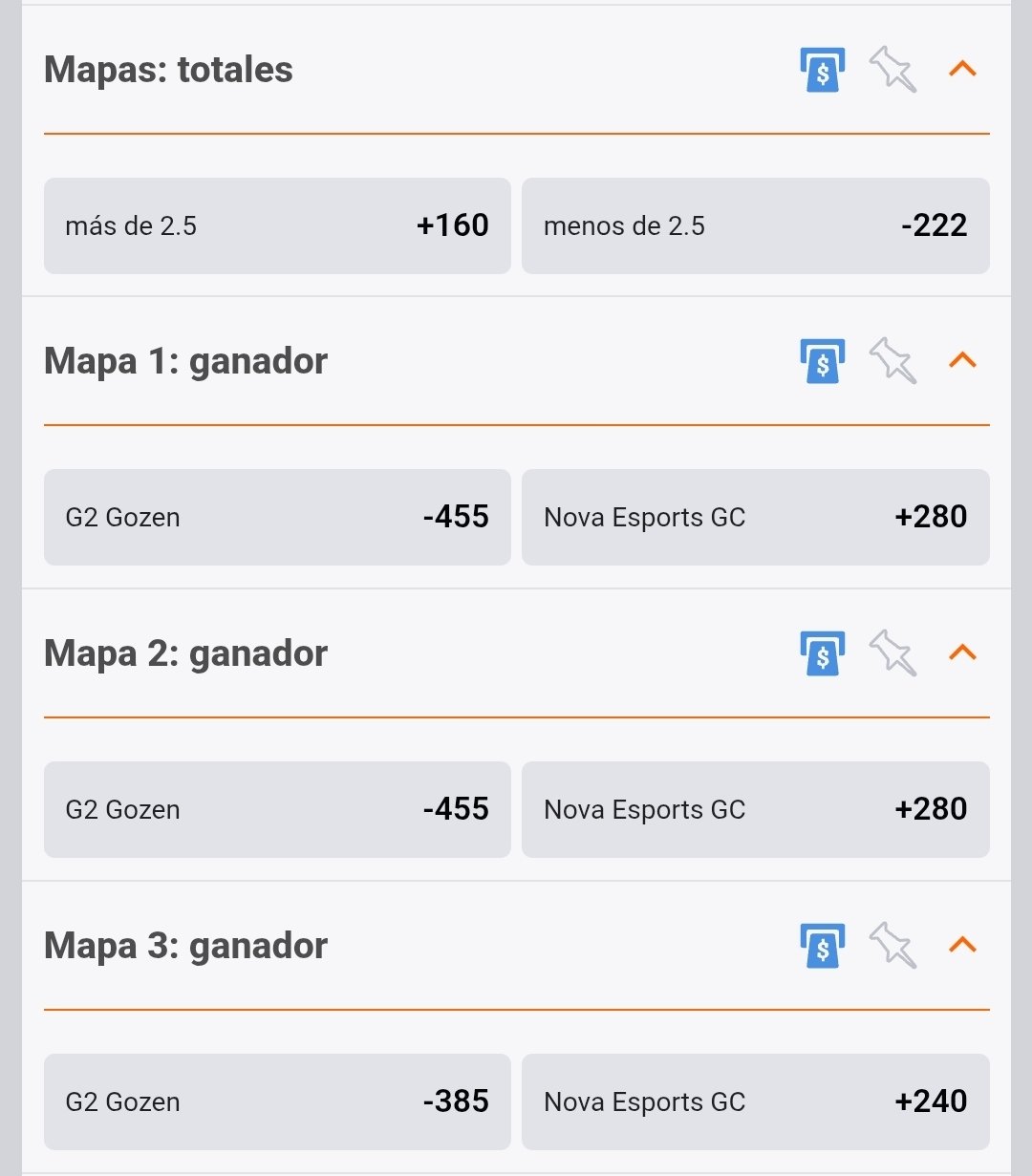Bet on G2 Gozen for Mapa 1
Image resolution: width=1032 pixels, height=1176 pixels.
pyautogui.click(x=277, y=517)
